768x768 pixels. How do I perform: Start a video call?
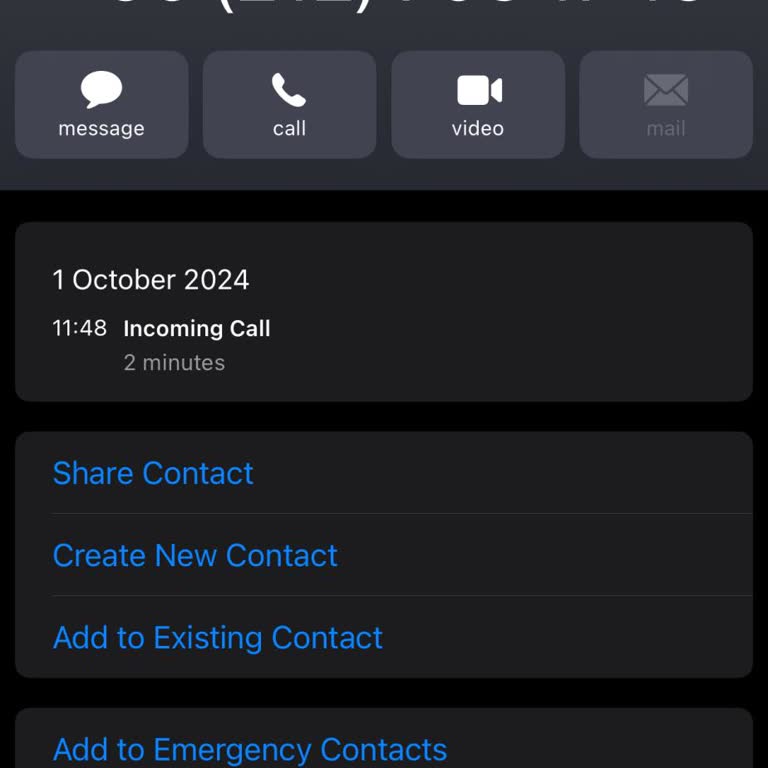(478, 105)
